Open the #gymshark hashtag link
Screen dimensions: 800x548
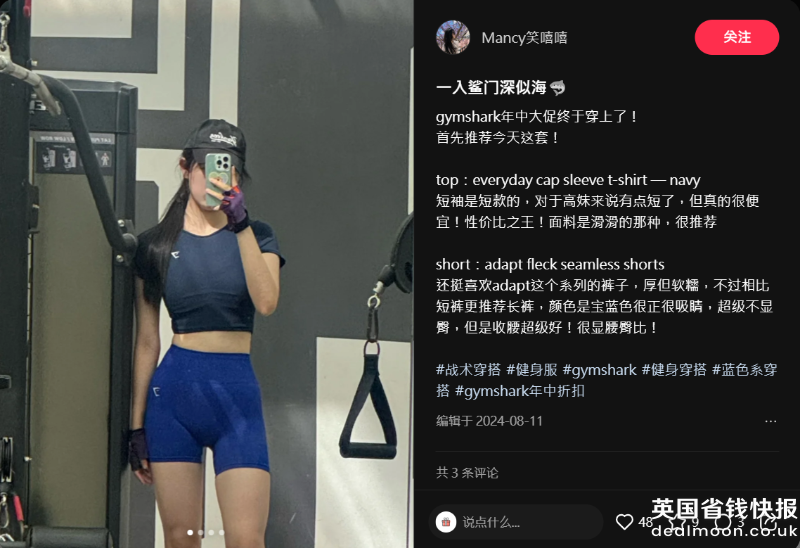point(599,370)
